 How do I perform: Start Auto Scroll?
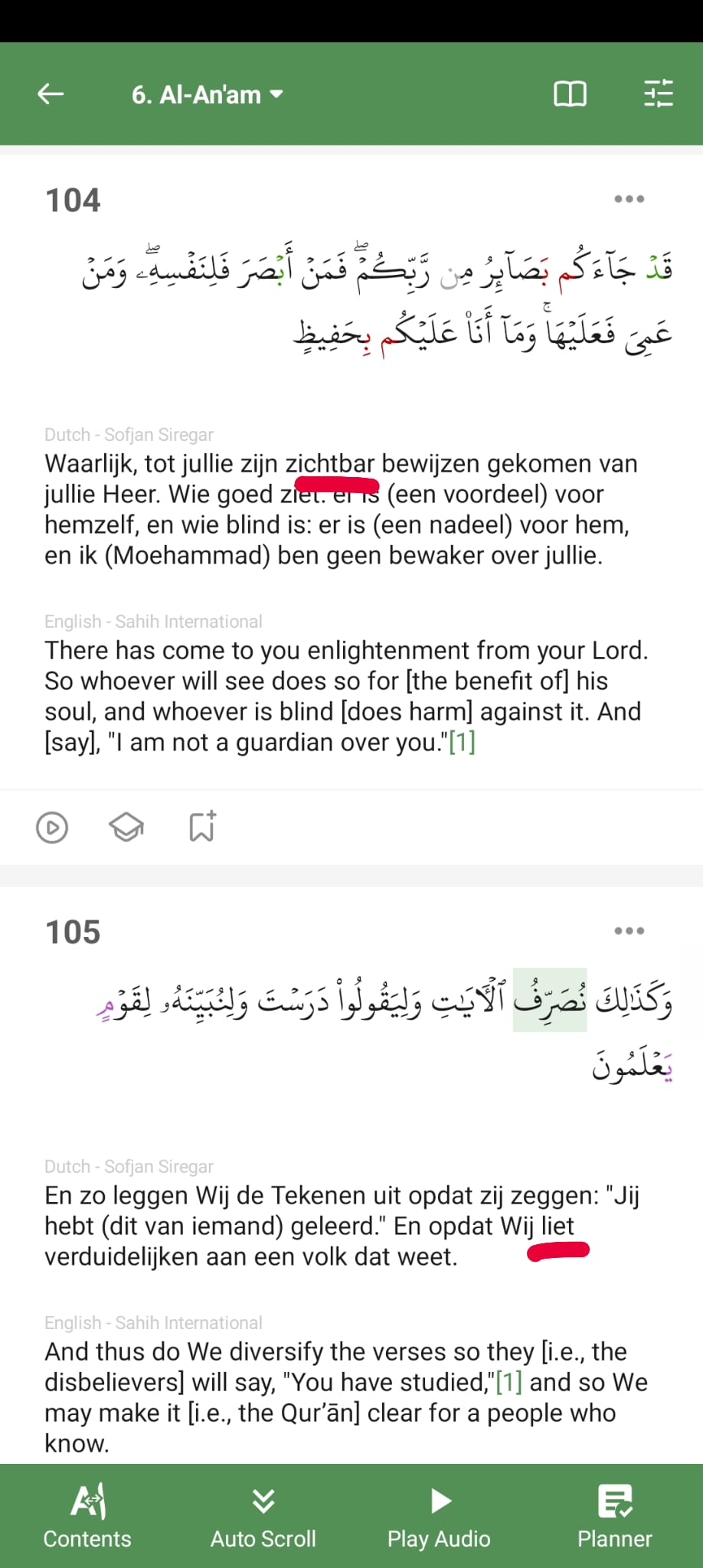263,1516
